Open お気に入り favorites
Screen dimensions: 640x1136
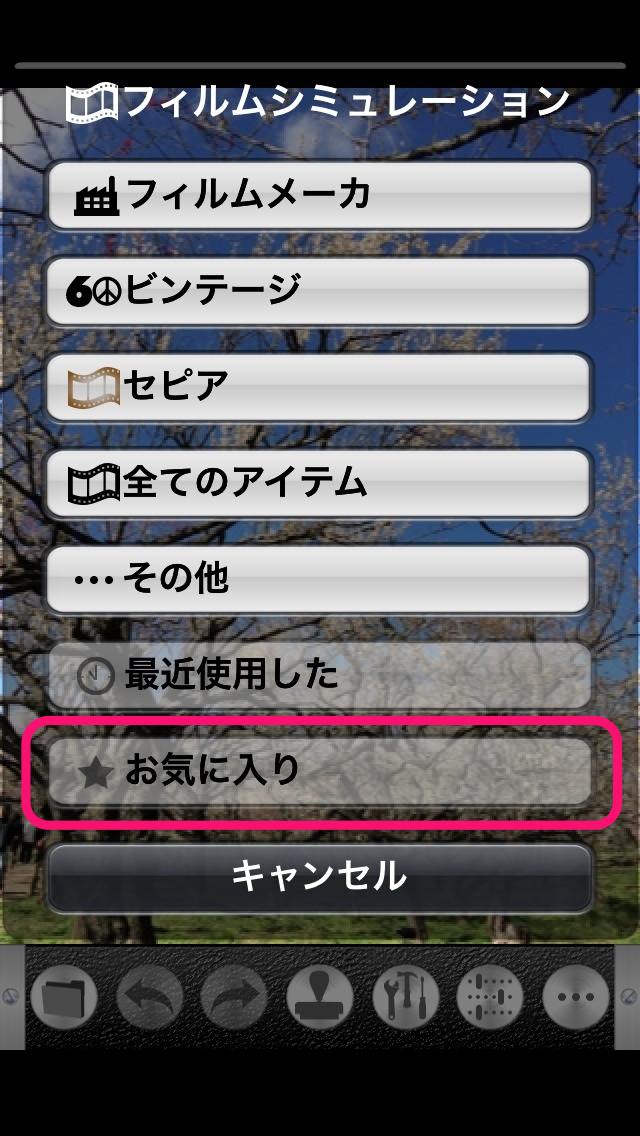[319, 771]
